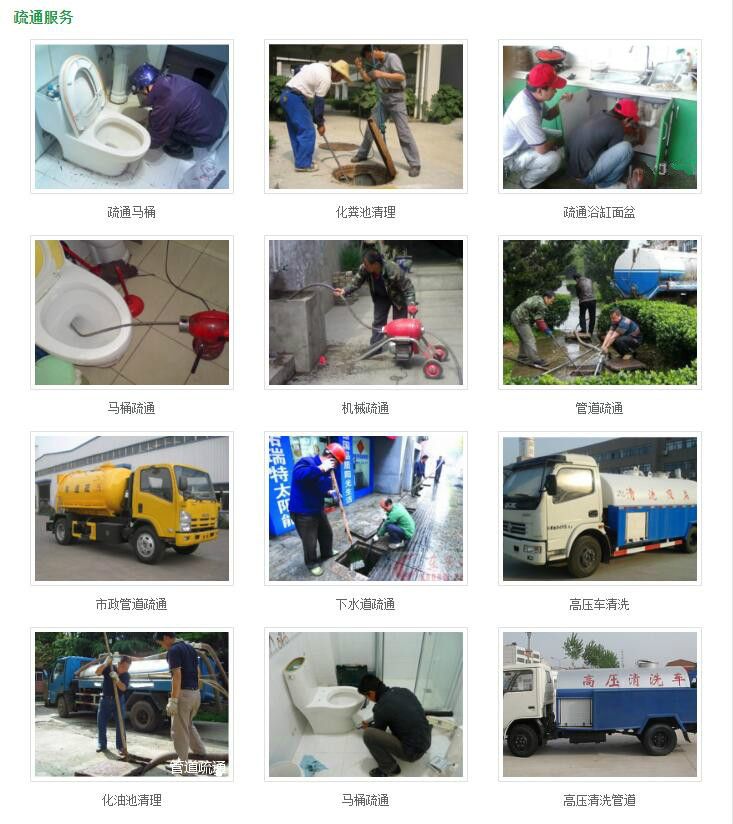View the 化粪池清理 service
Screen dimensions: 733x824
[x=366, y=117]
